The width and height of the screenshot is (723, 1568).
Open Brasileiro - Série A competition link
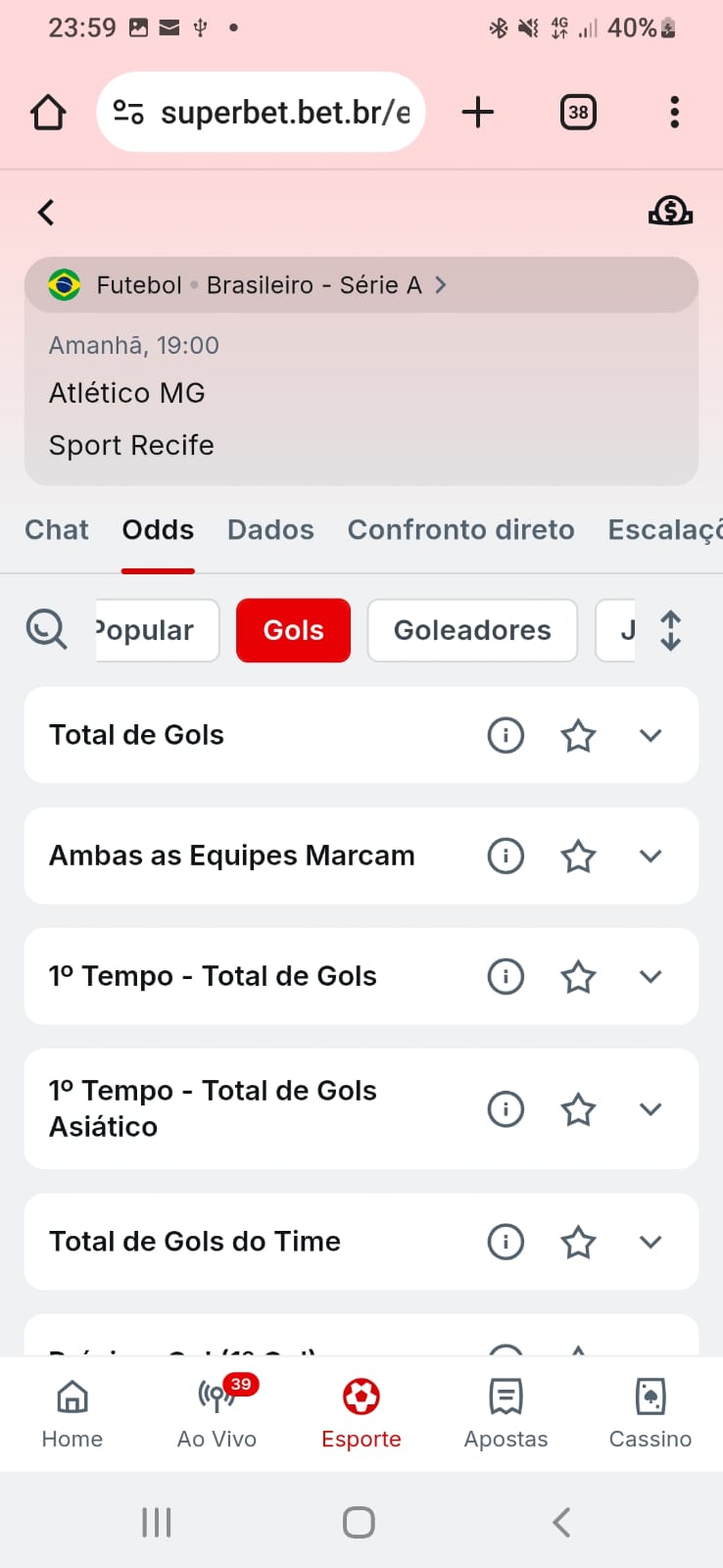[x=313, y=285]
